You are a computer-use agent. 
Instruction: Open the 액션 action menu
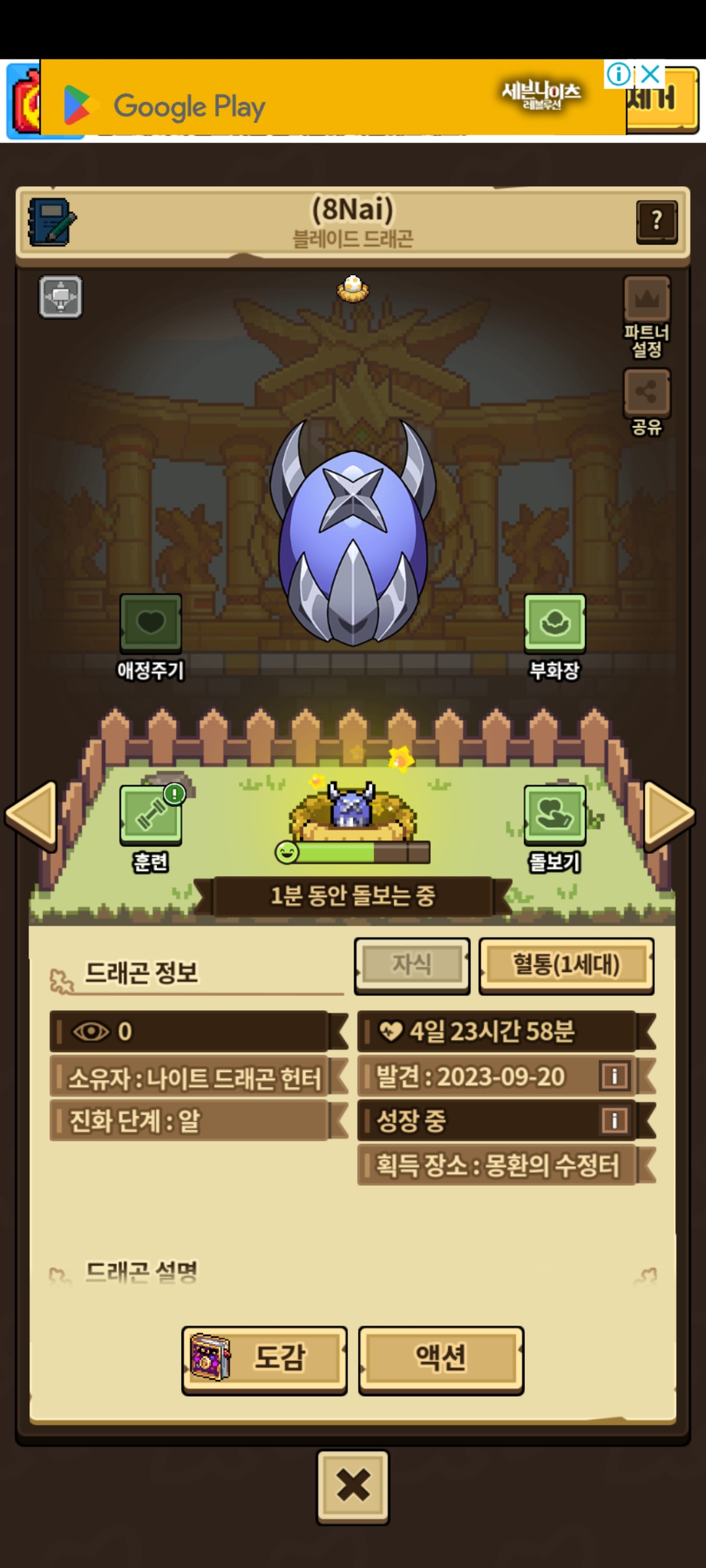[x=441, y=1360]
